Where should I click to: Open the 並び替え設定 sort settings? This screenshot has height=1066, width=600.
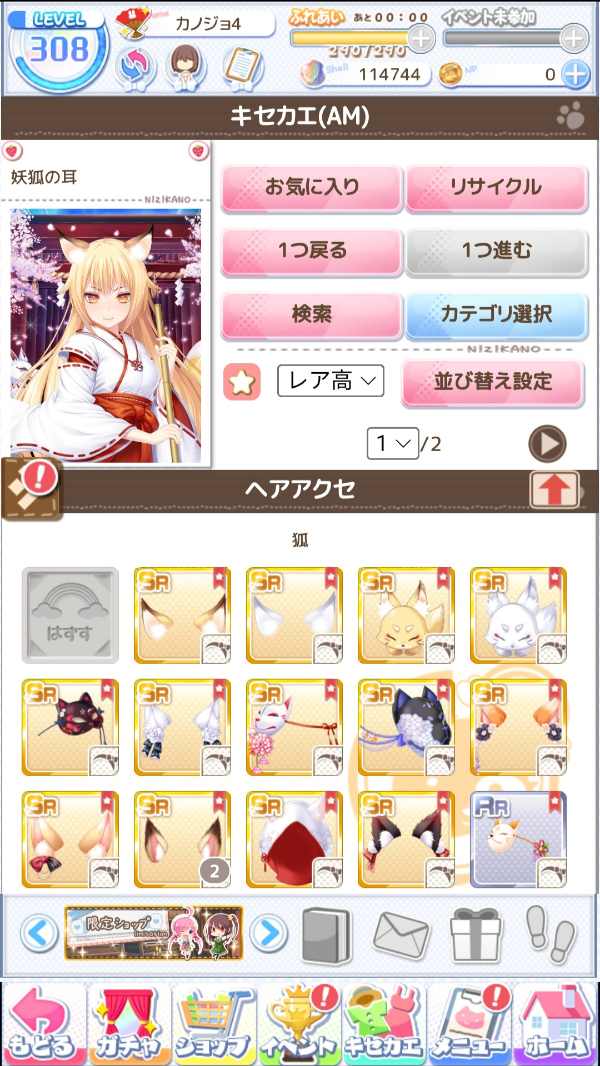492,382
